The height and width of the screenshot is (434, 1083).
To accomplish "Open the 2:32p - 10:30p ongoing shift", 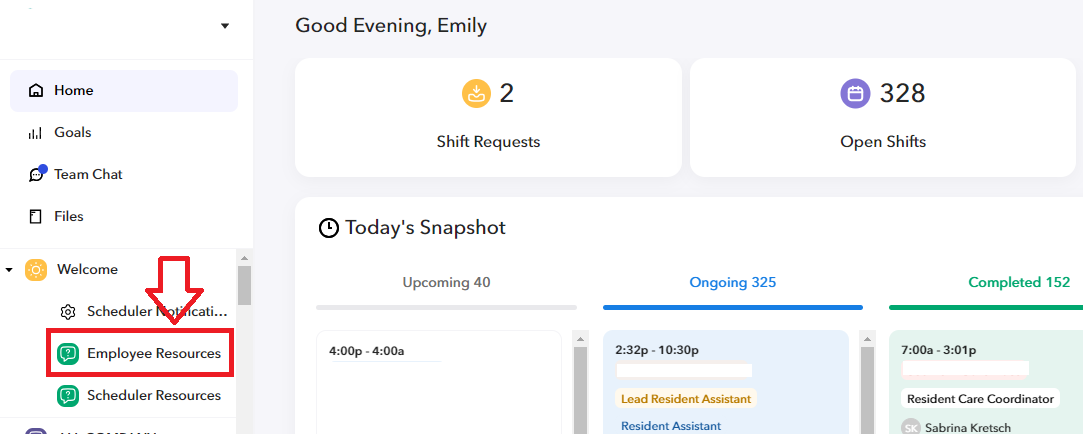I will [726, 380].
